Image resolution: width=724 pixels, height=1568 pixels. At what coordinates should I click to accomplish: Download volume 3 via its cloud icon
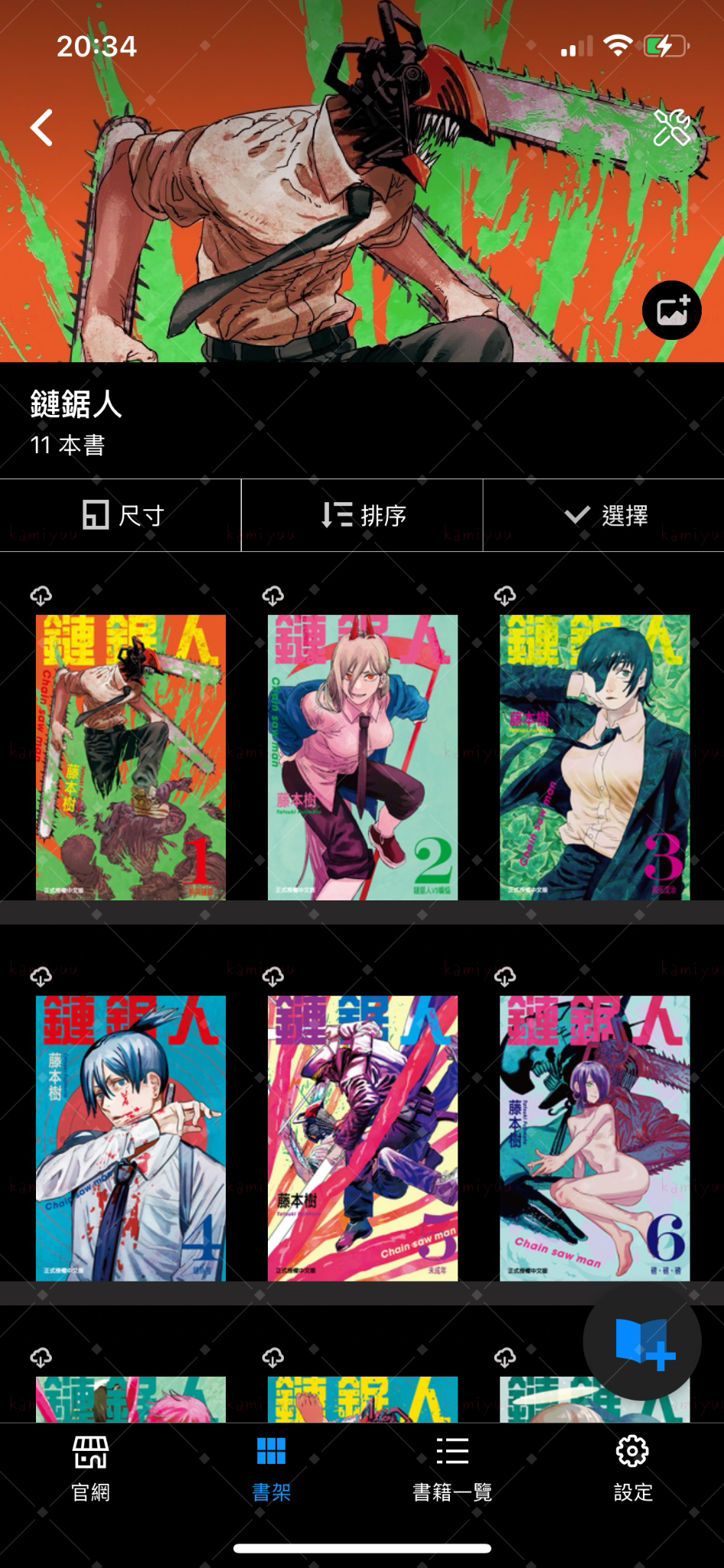[505, 595]
